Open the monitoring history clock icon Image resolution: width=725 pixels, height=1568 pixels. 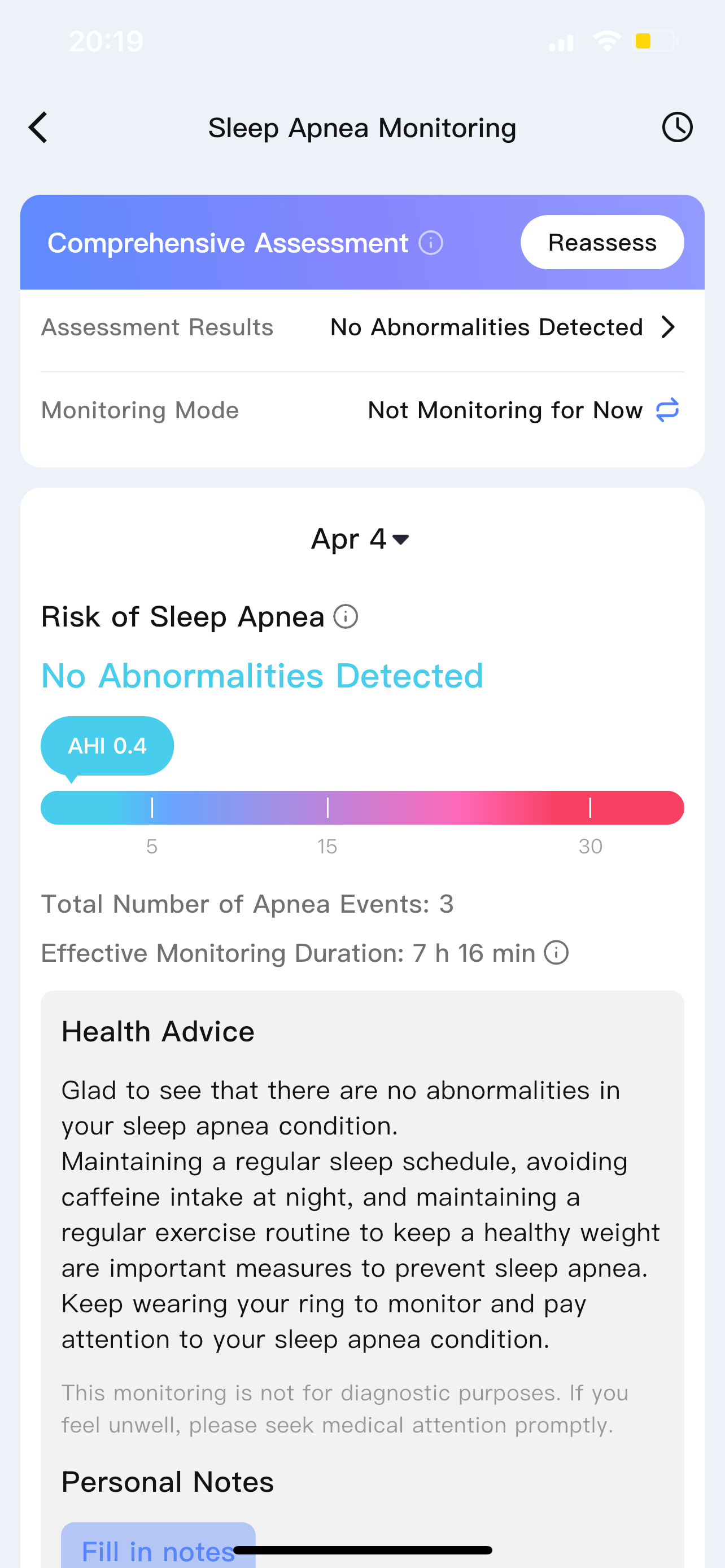[x=677, y=127]
